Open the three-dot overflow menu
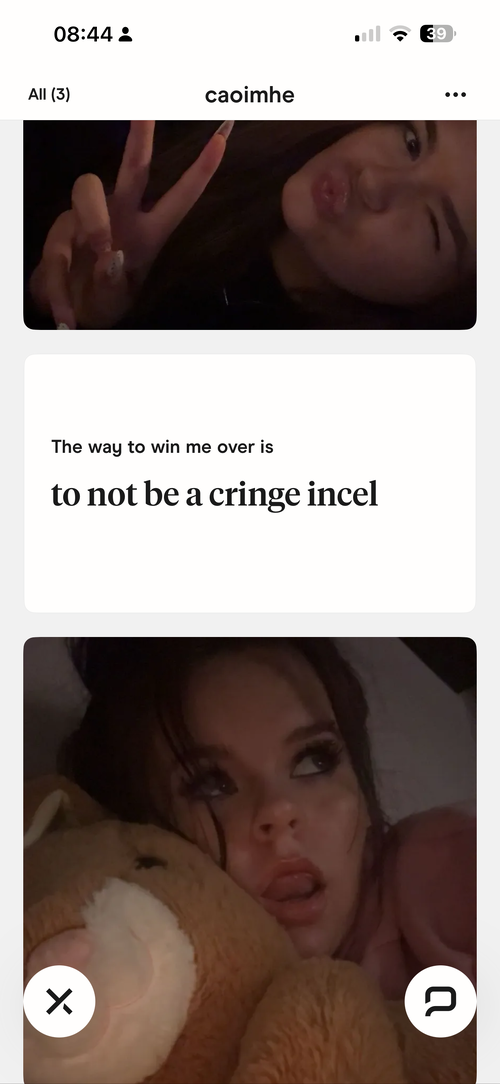The image size is (500, 1084). click(455, 95)
